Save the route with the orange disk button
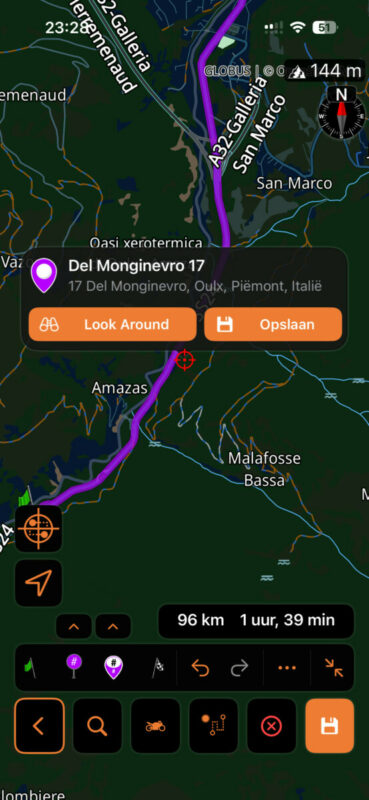Screen dimensions: 369x800 click(330, 726)
